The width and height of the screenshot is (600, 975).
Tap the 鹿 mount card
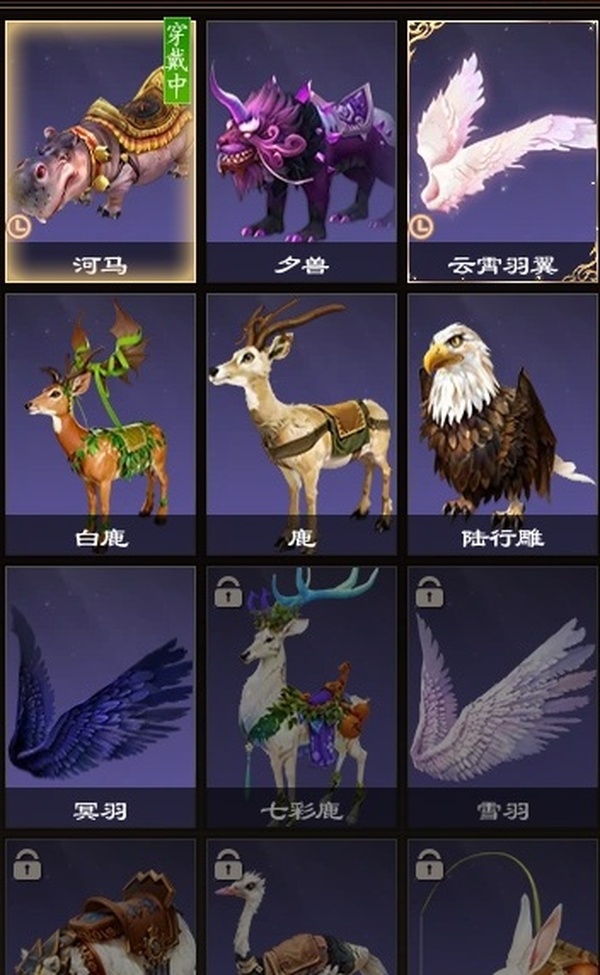(x=301, y=423)
